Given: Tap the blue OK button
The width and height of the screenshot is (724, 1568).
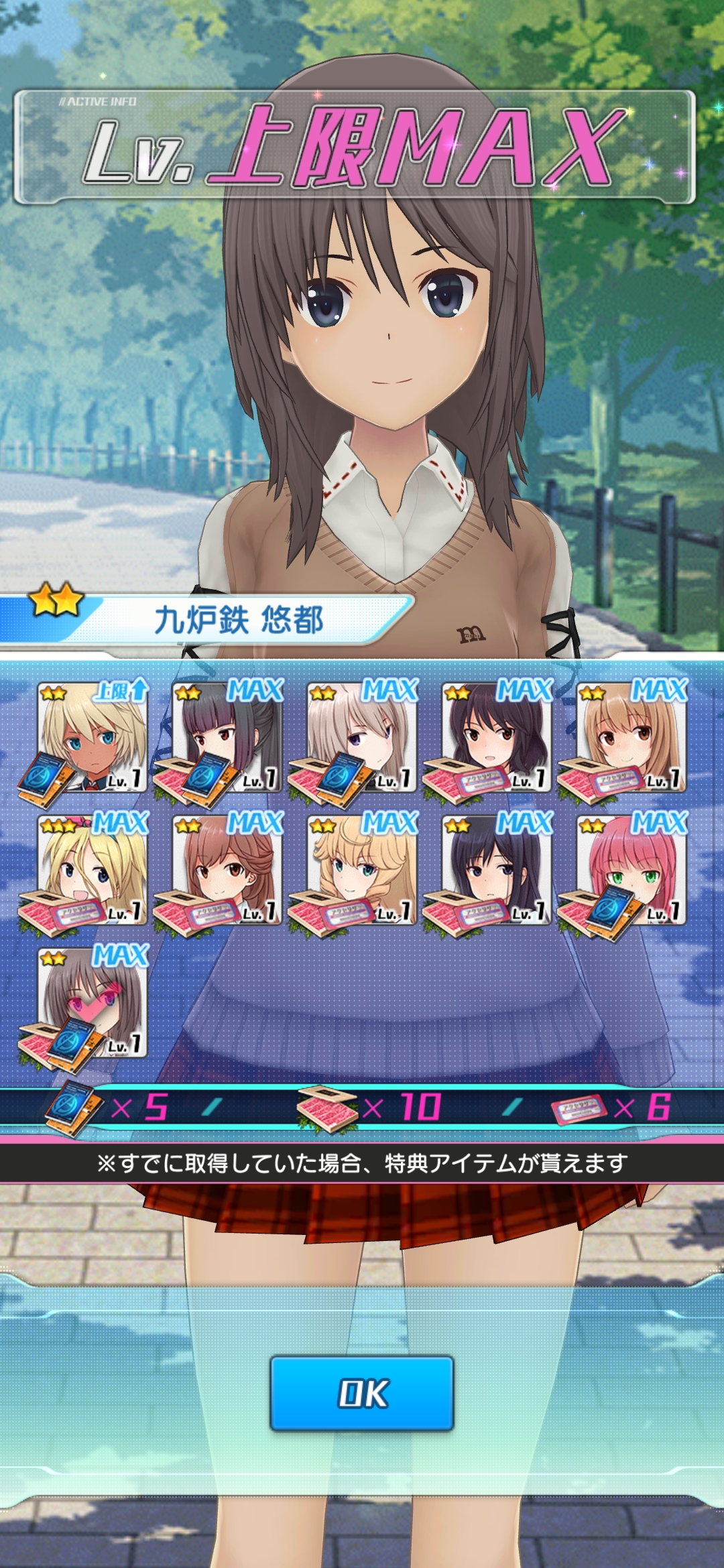Looking at the screenshot, I should (x=362, y=1393).
